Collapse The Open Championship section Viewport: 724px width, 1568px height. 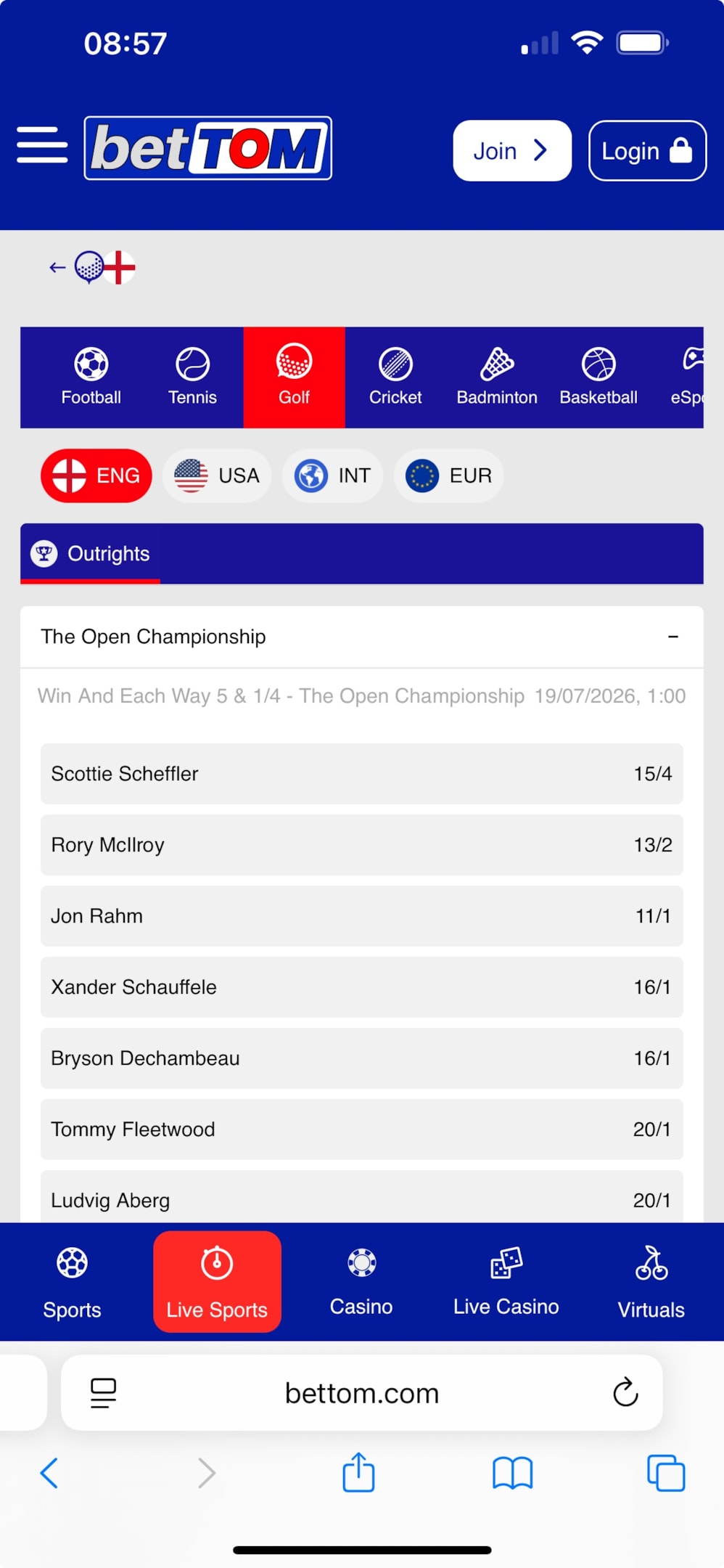point(673,637)
